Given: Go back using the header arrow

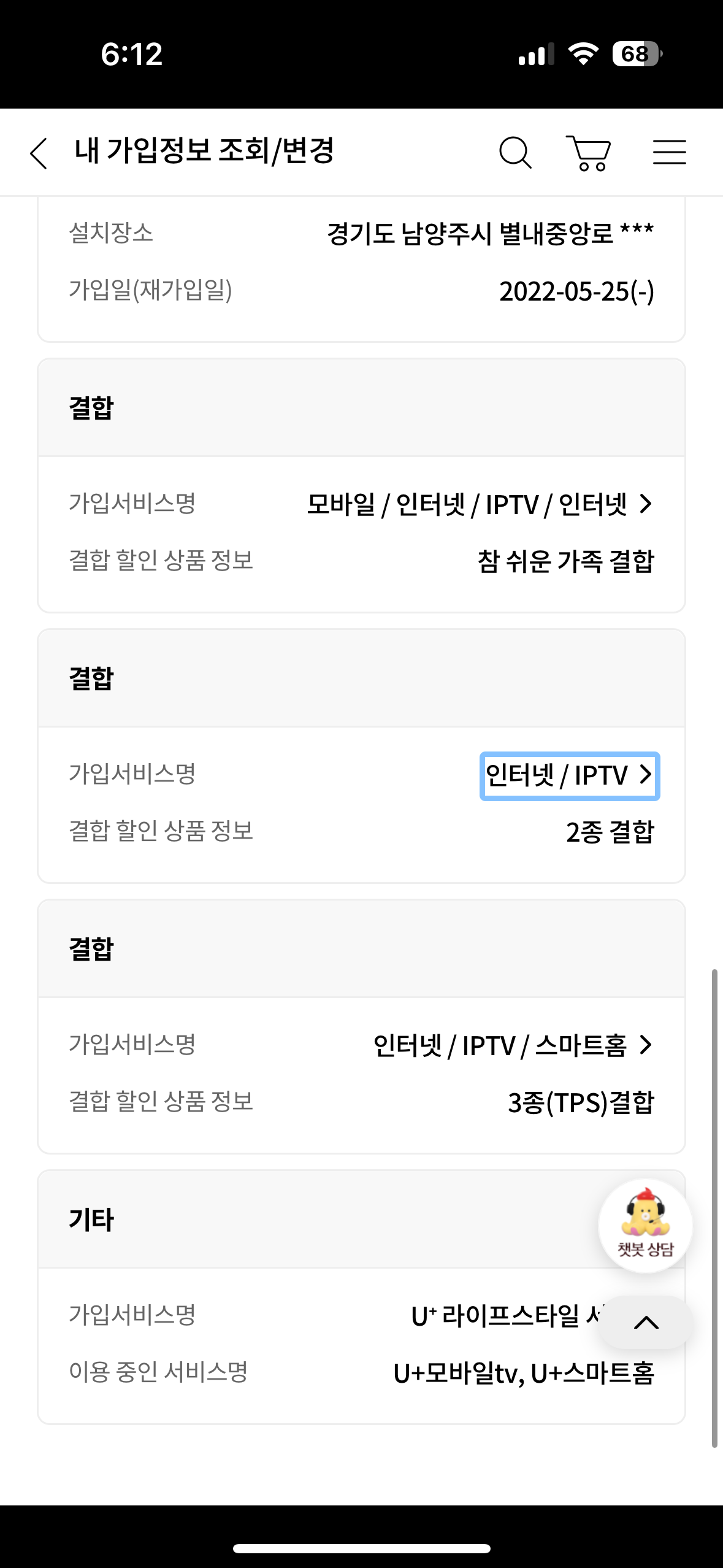Looking at the screenshot, I should 39,153.
